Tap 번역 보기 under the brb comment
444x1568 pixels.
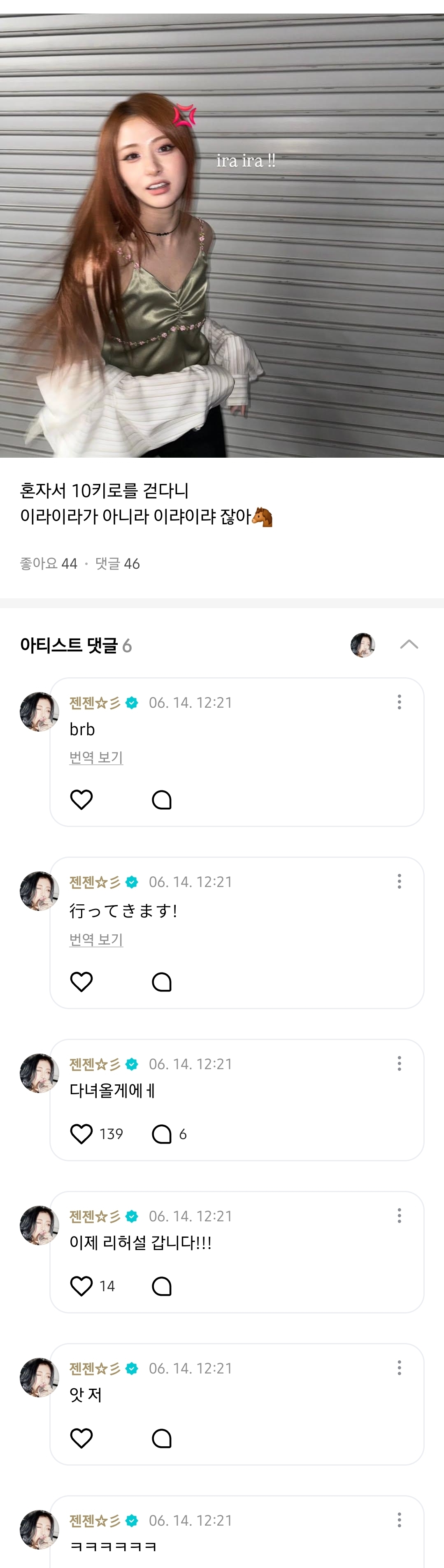96,758
